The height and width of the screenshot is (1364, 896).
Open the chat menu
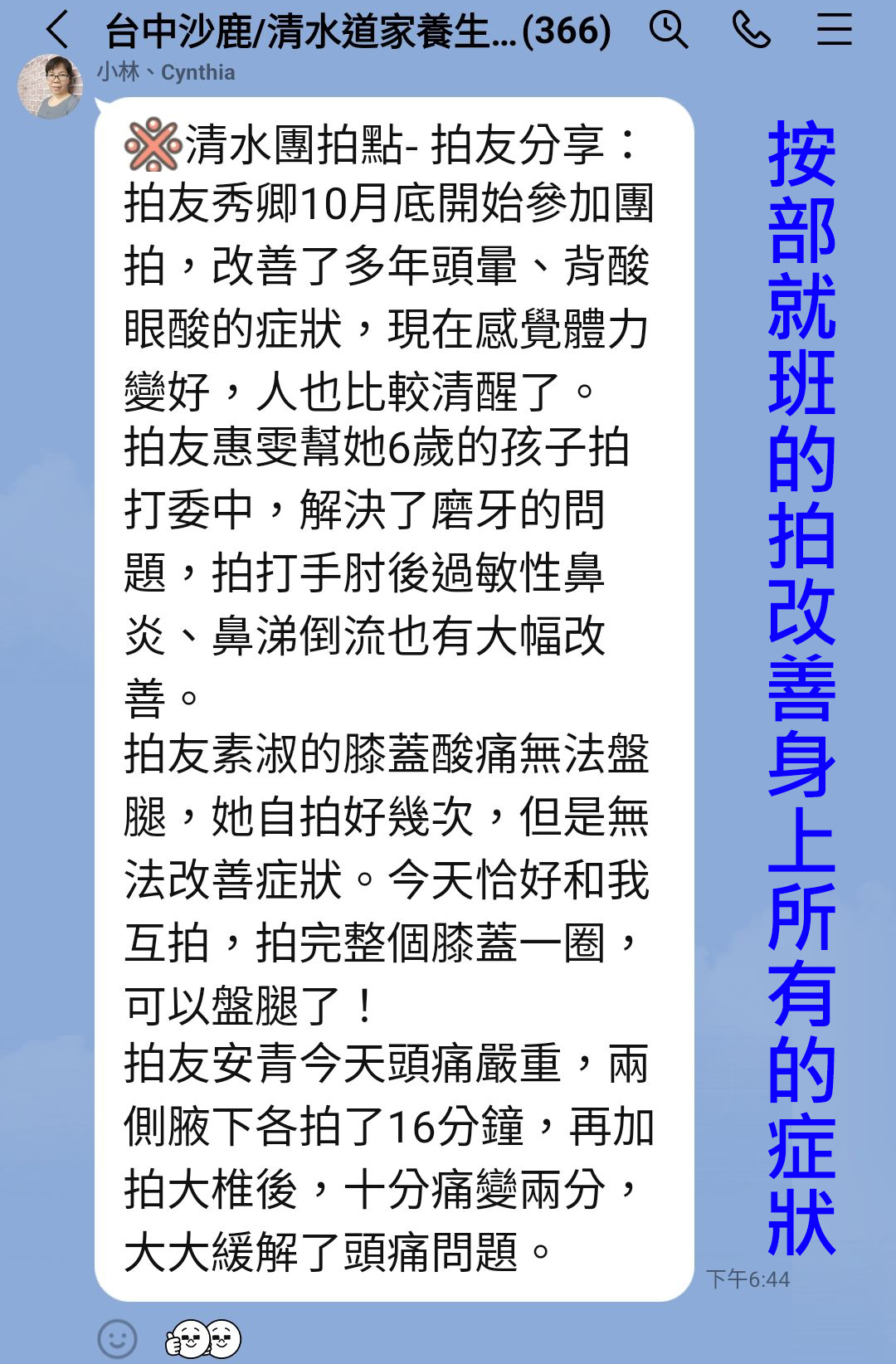click(834, 31)
